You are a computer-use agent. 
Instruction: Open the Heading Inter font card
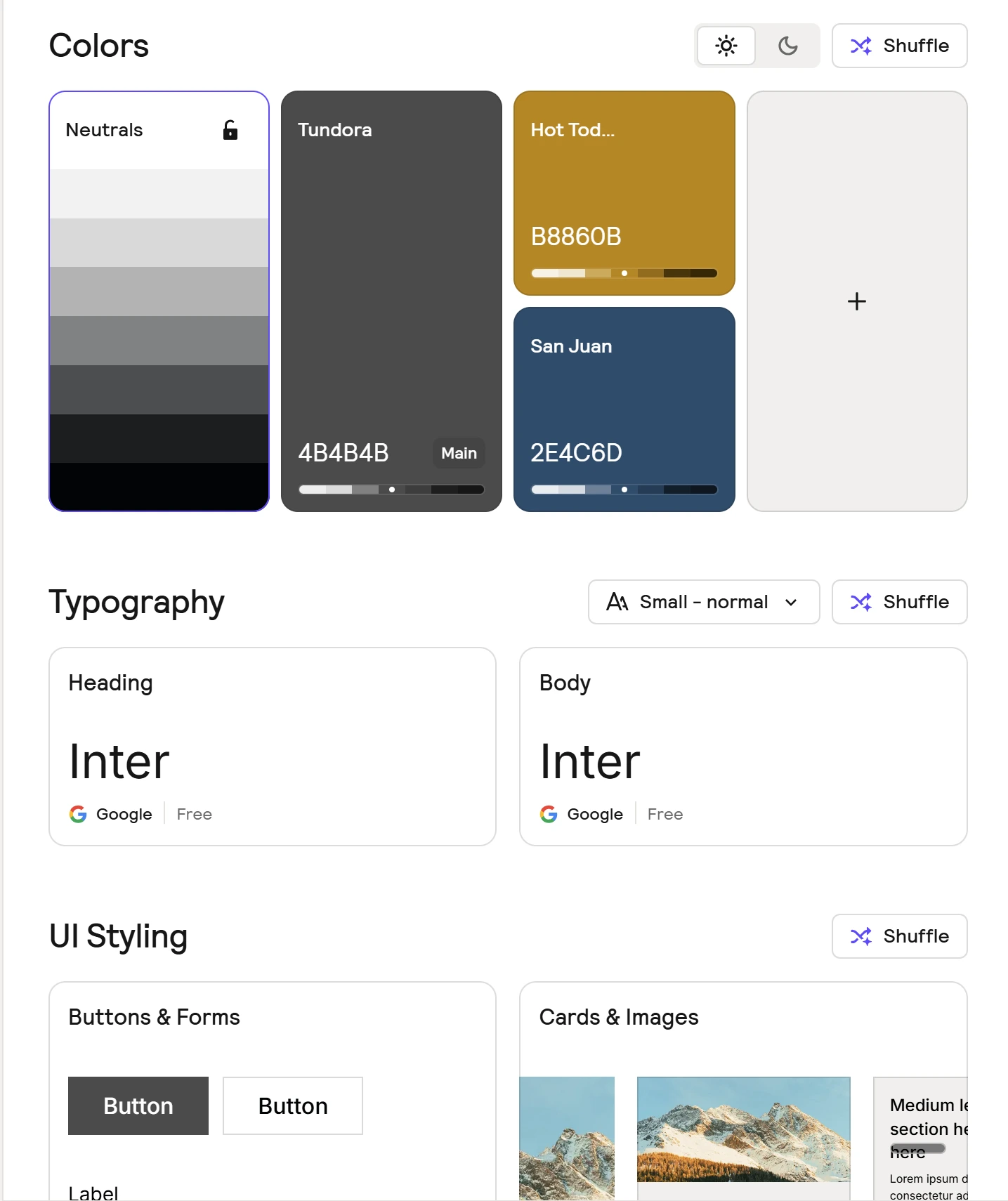(272, 747)
